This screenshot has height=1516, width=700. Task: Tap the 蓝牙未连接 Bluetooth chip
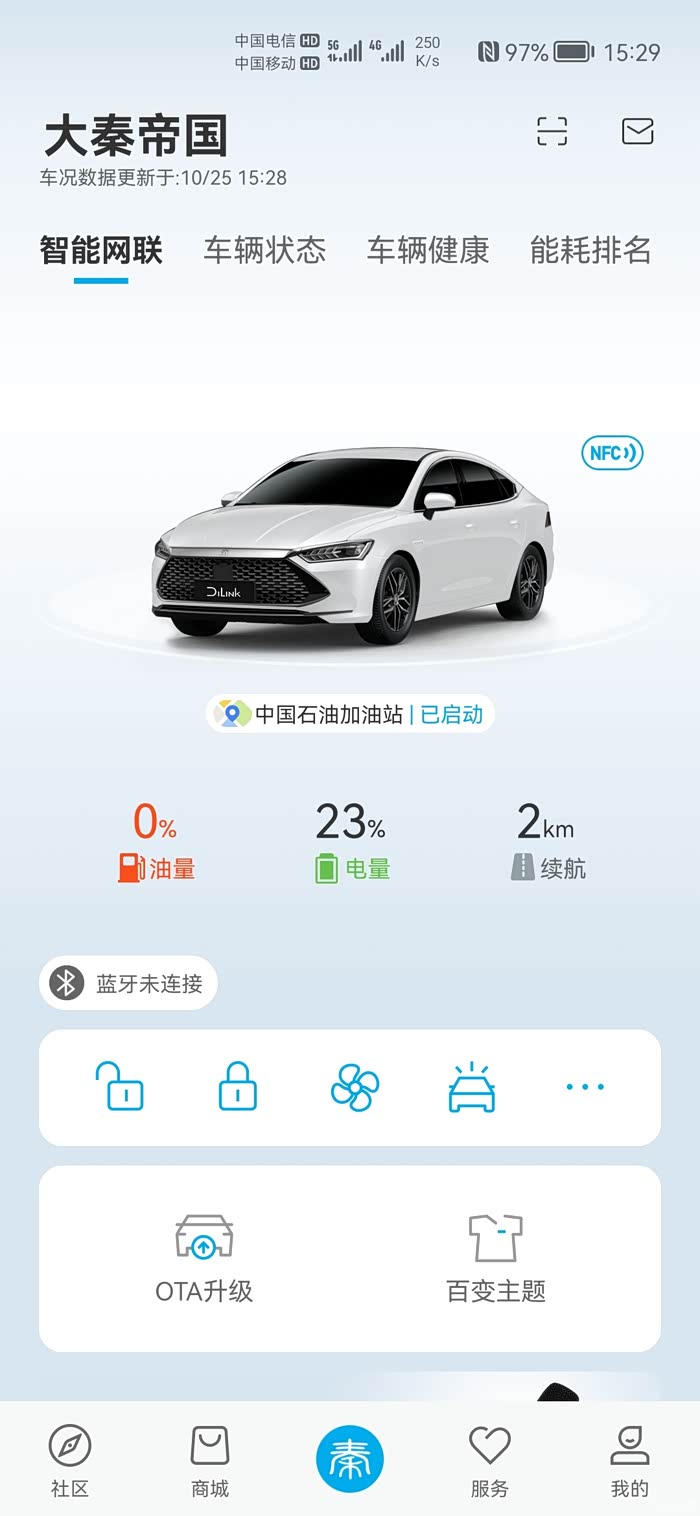[129, 984]
